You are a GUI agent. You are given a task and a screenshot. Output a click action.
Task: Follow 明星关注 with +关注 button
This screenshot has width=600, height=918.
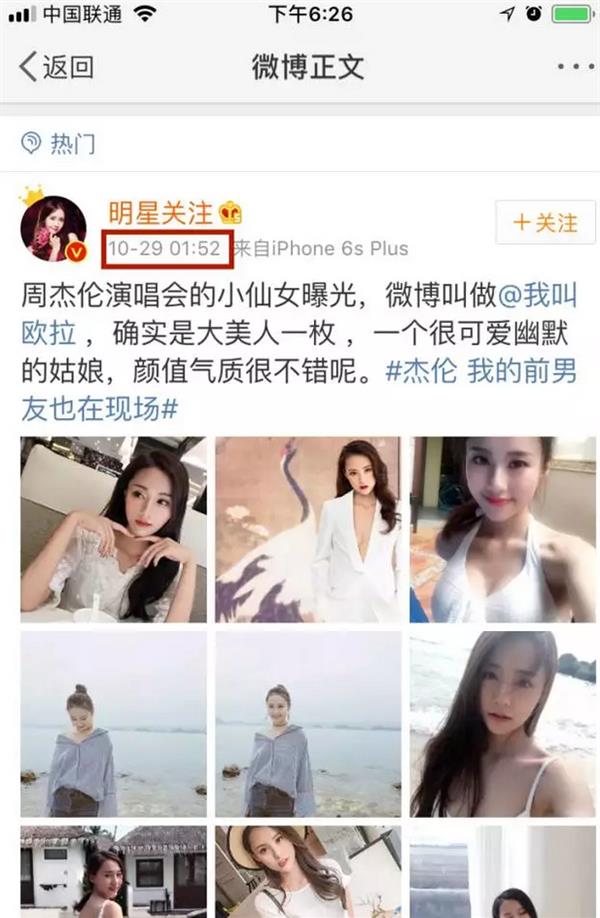point(545,222)
